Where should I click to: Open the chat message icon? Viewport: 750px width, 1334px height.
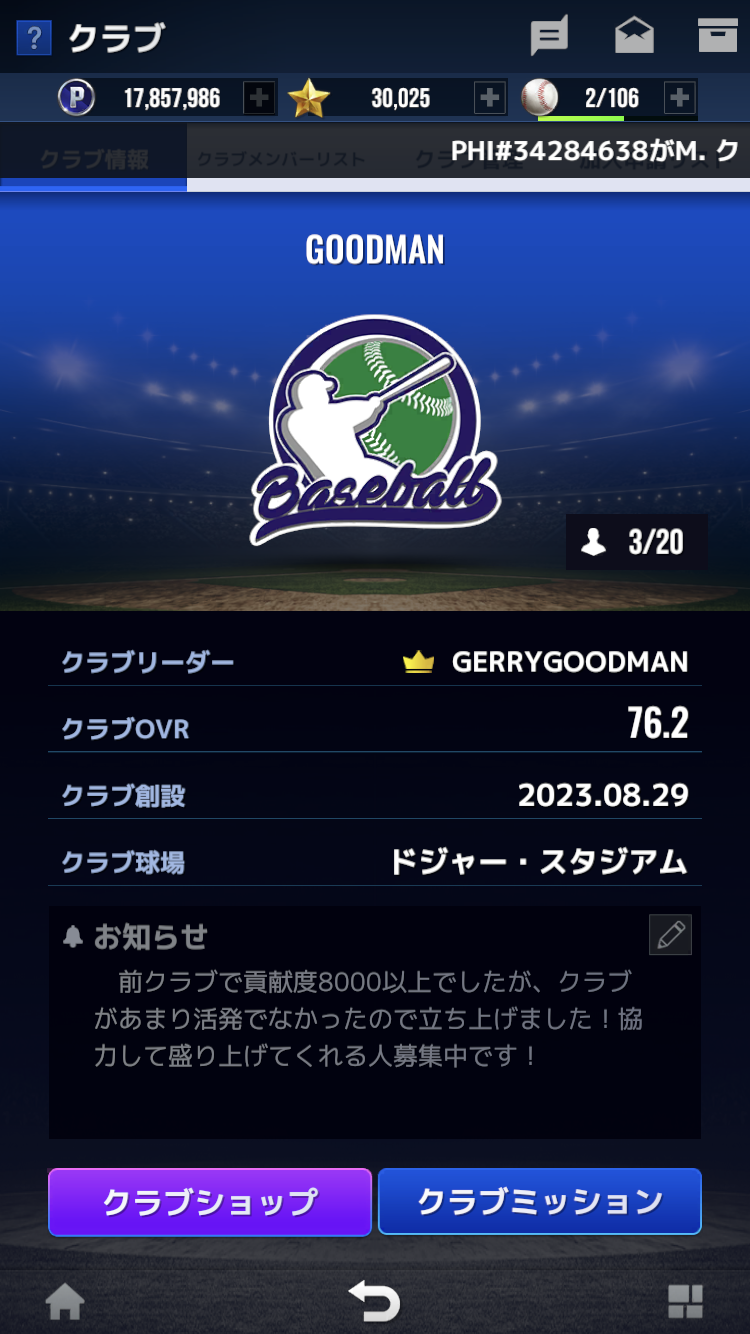coord(549,37)
